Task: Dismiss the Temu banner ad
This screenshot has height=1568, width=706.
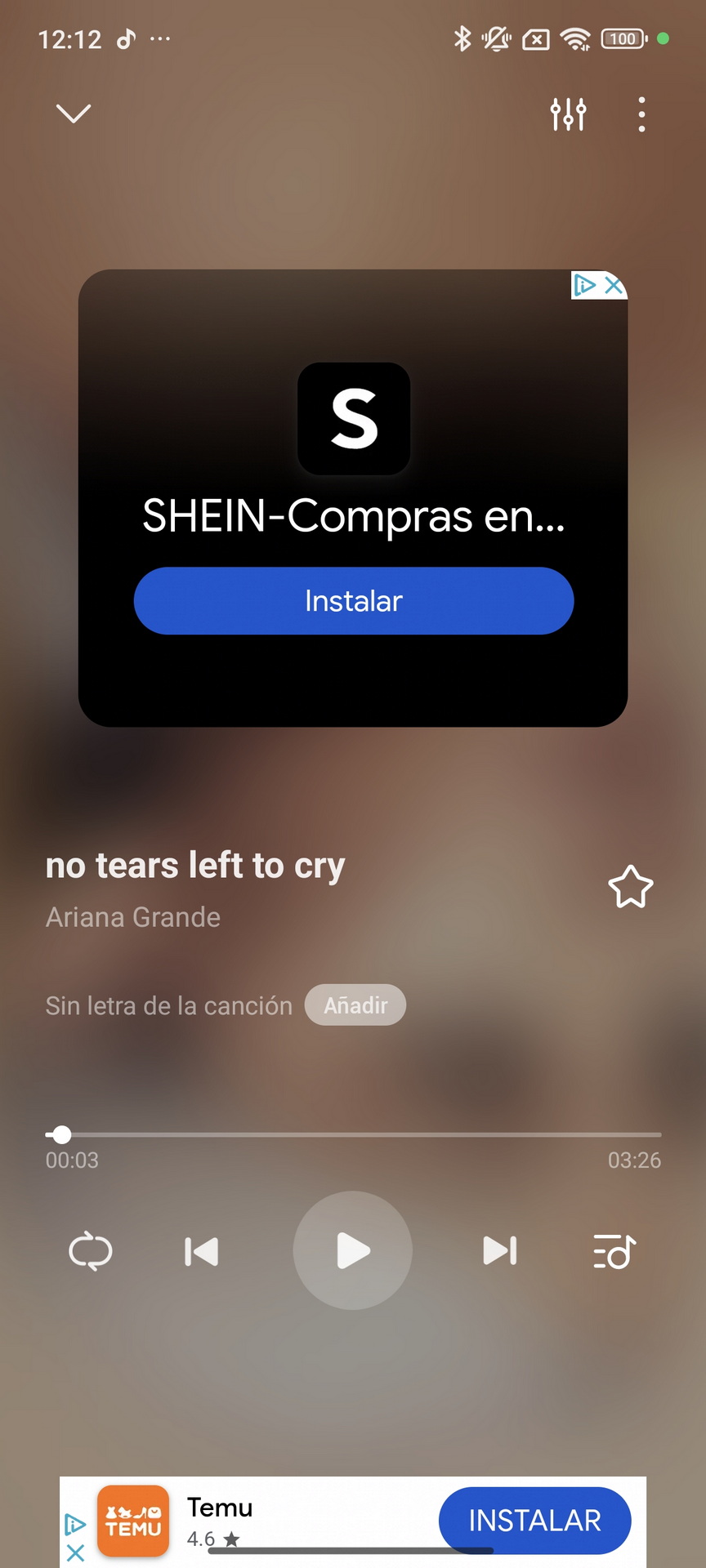Action: click(x=75, y=1552)
